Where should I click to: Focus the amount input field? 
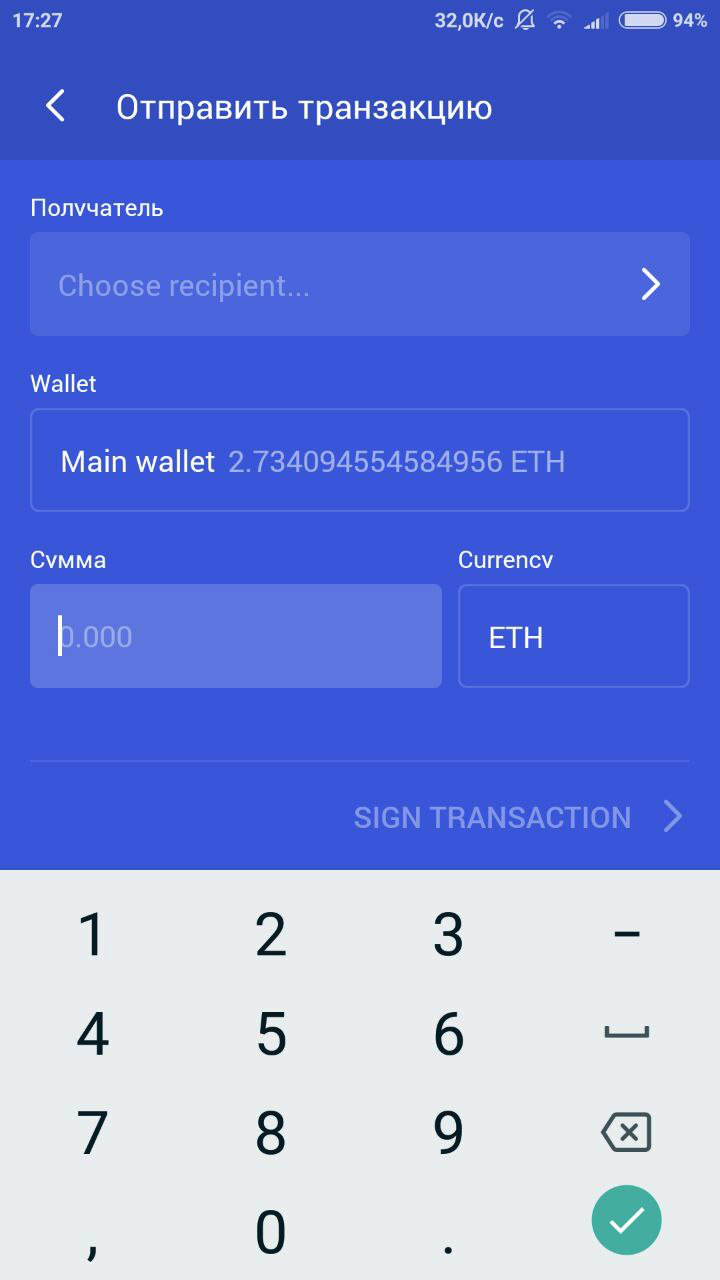point(236,636)
